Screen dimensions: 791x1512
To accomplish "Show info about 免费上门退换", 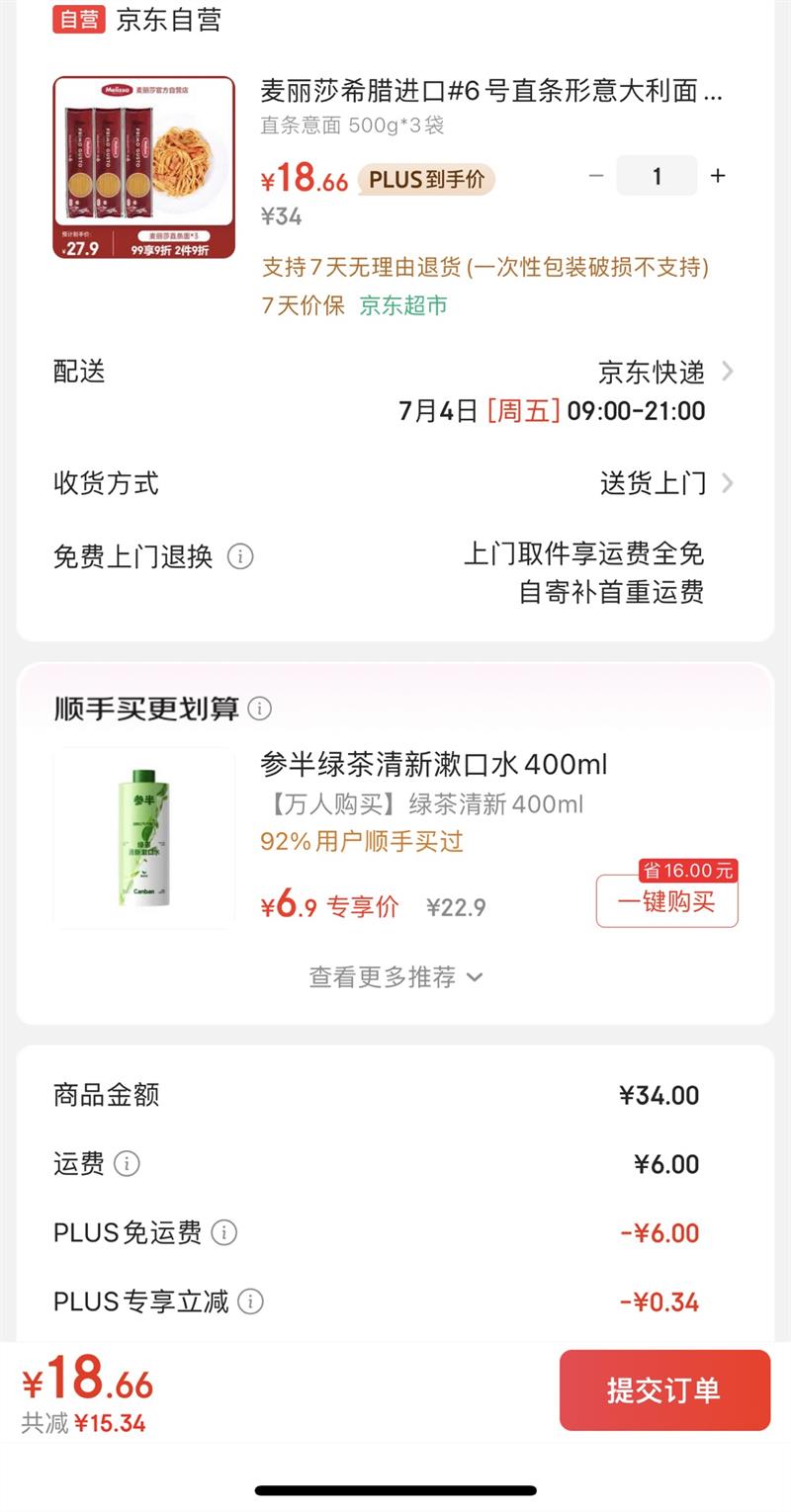I will tap(240, 556).
